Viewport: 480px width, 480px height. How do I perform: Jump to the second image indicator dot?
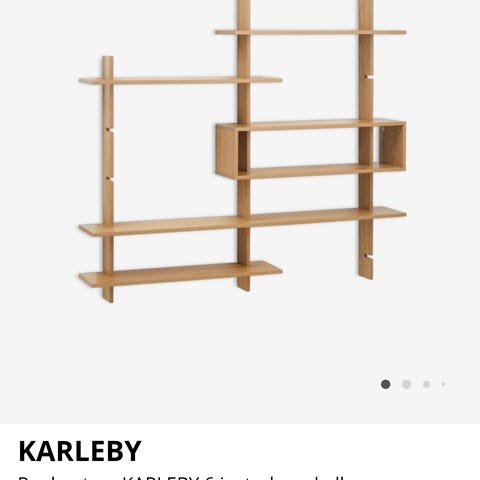[x=406, y=384]
